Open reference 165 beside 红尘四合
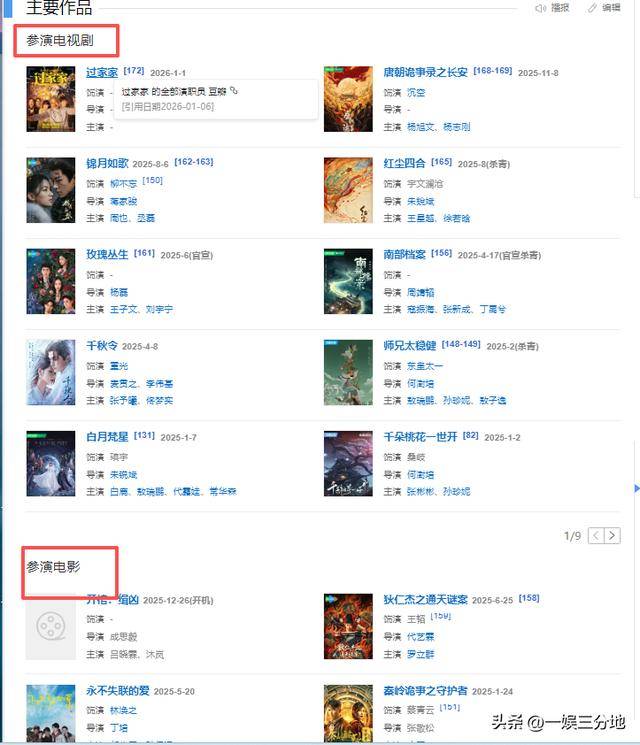Viewport: 640px width, 745px height. (x=441, y=162)
